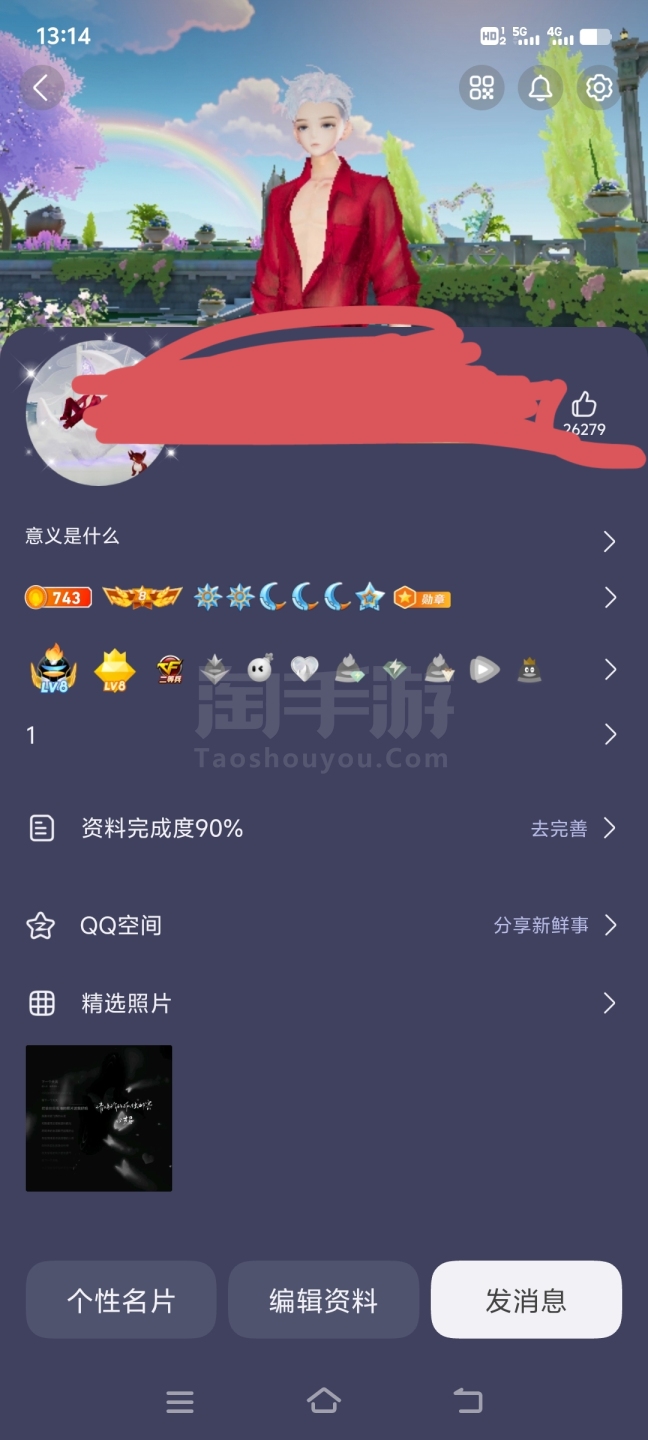Image resolution: width=648 pixels, height=1440 pixels.
Task: Like this profile with the thumbs-up
Action: (584, 405)
